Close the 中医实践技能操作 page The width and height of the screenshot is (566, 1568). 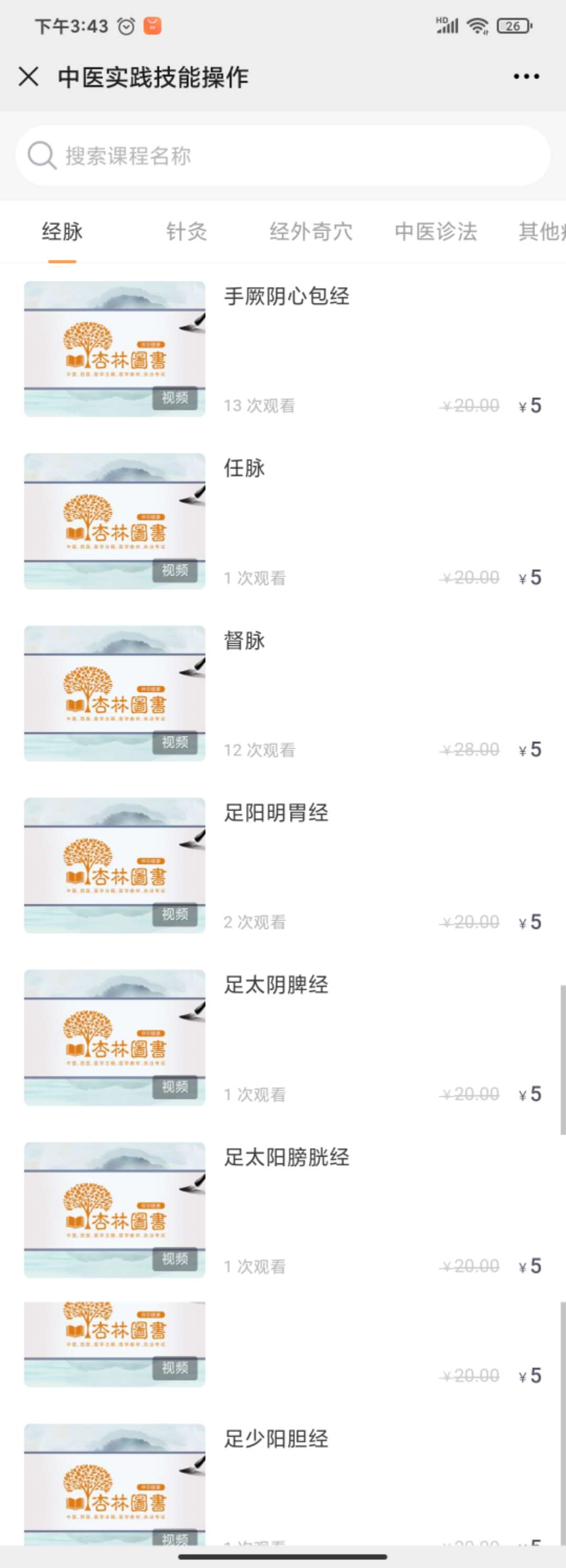[29, 77]
